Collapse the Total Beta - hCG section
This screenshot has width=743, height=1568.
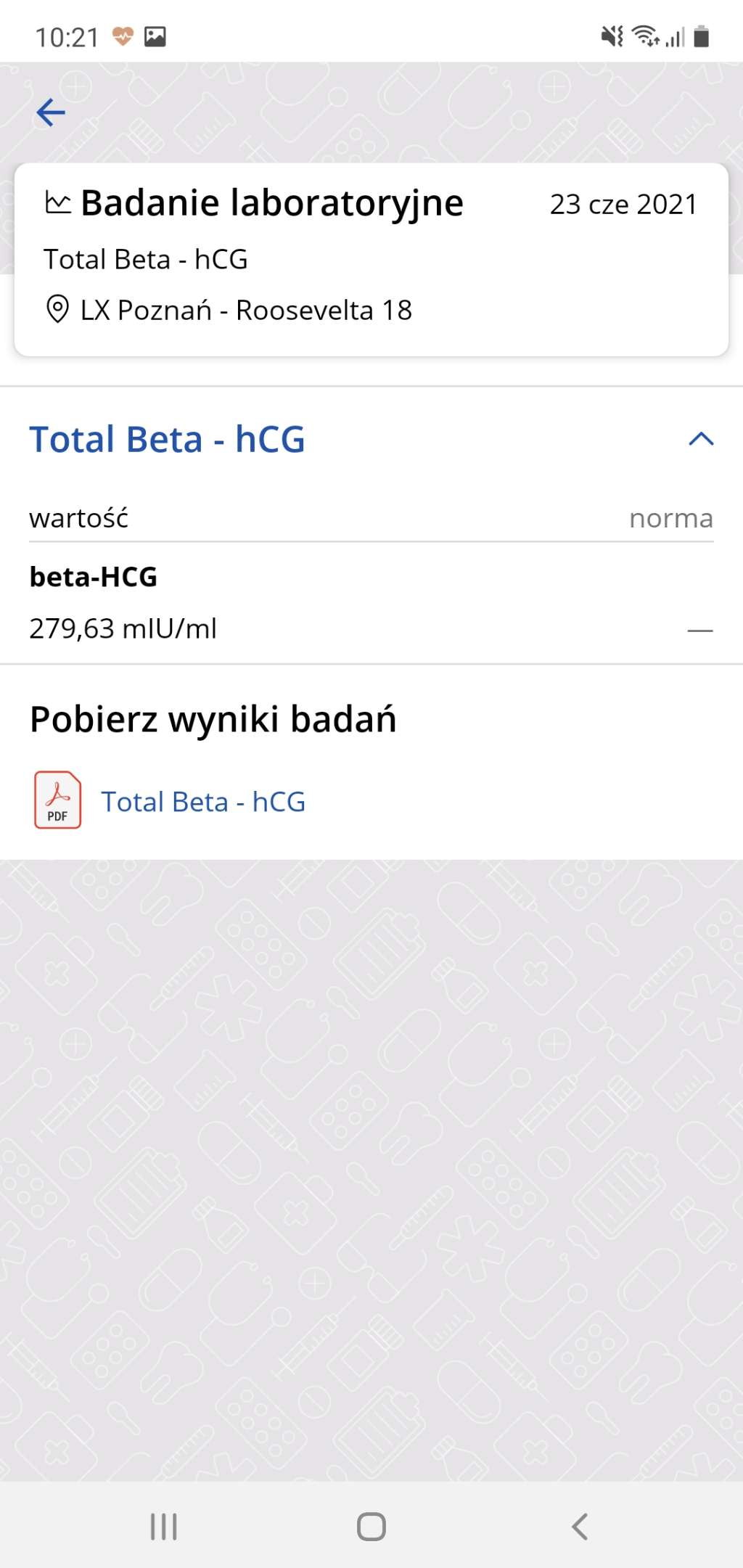point(700,439)
